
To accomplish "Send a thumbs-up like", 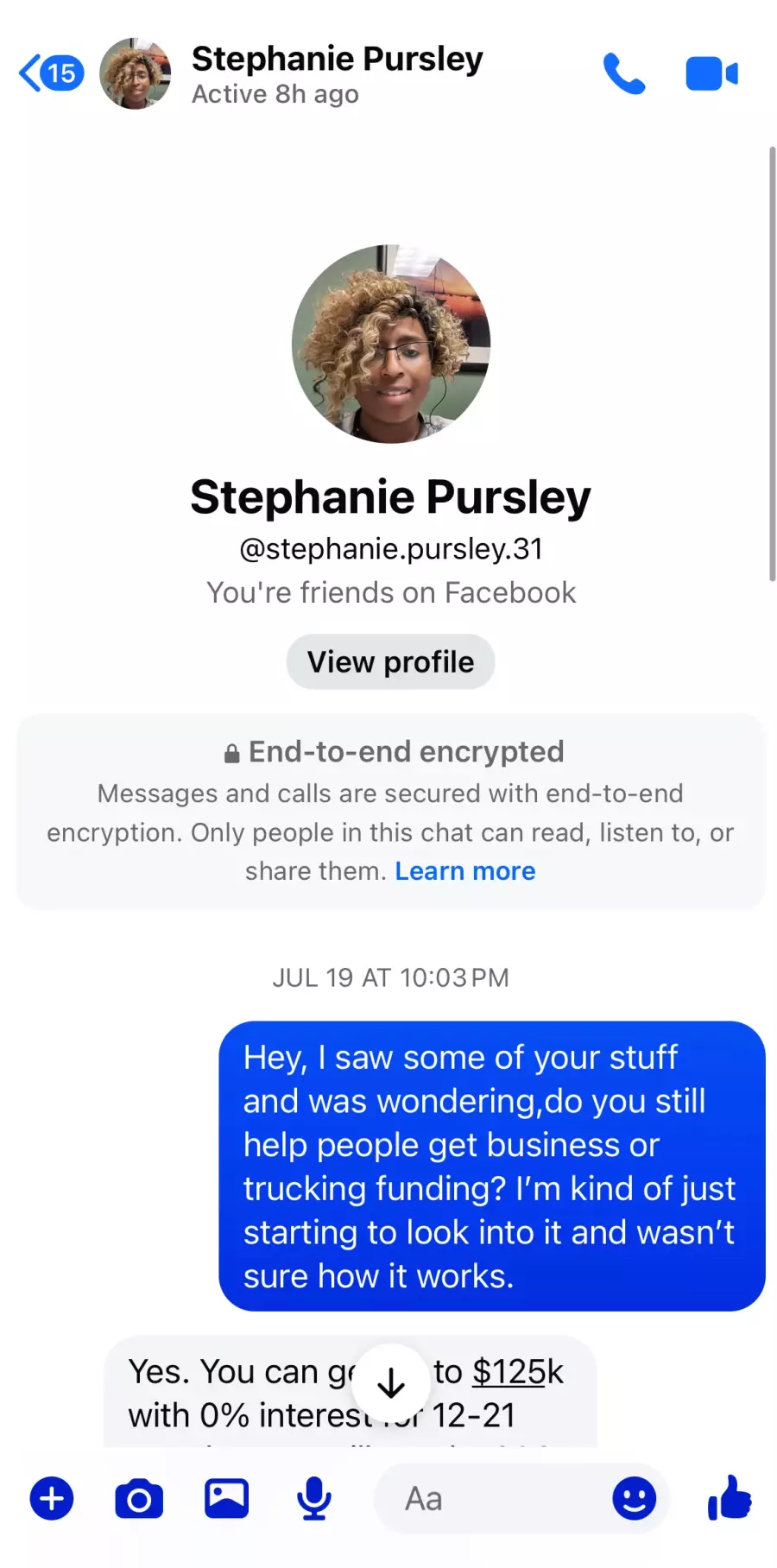I will (x=730, y=1497).
